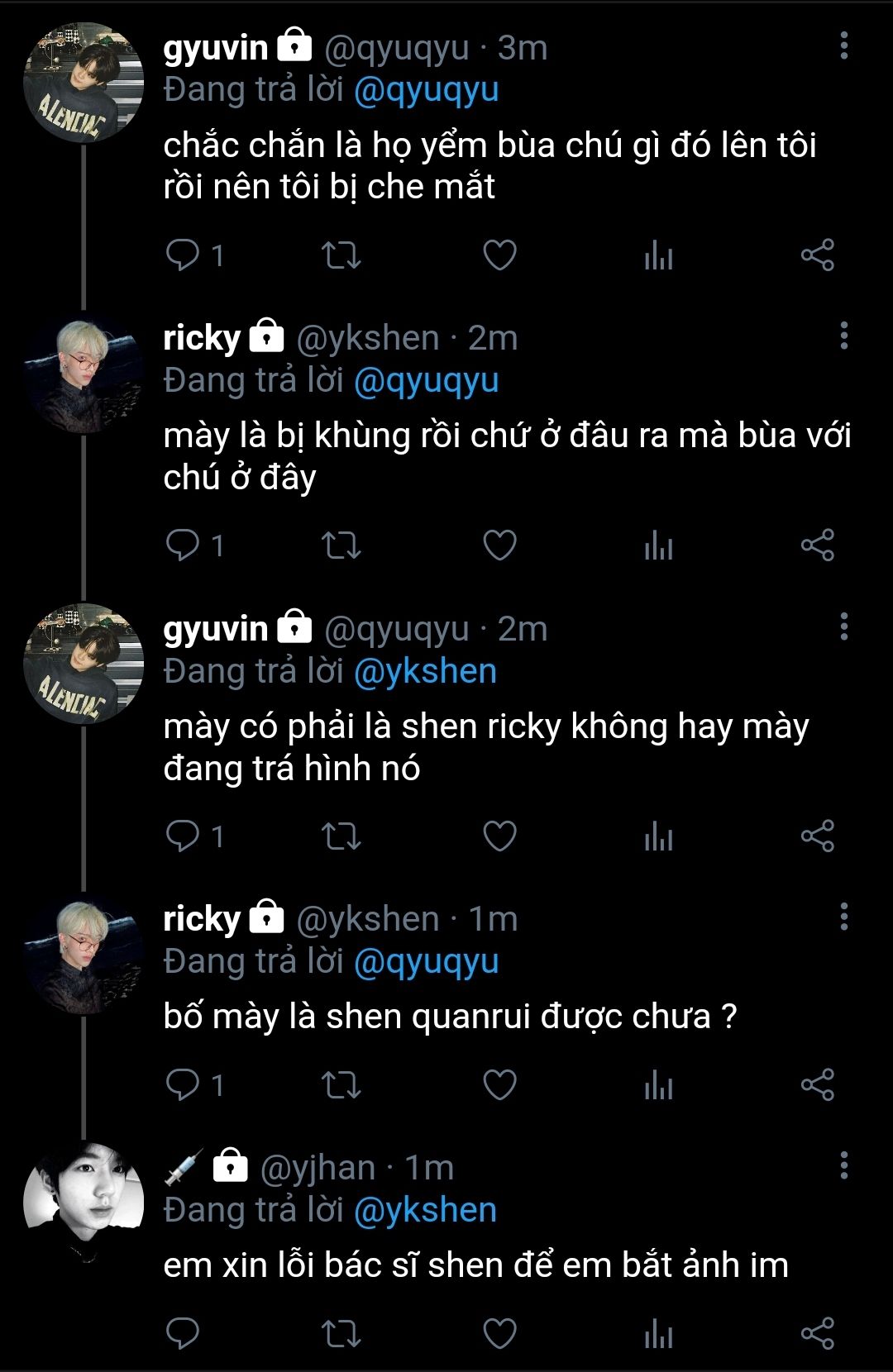Like ricky's tweet about shen quanrui

[x=499, y=1085]
